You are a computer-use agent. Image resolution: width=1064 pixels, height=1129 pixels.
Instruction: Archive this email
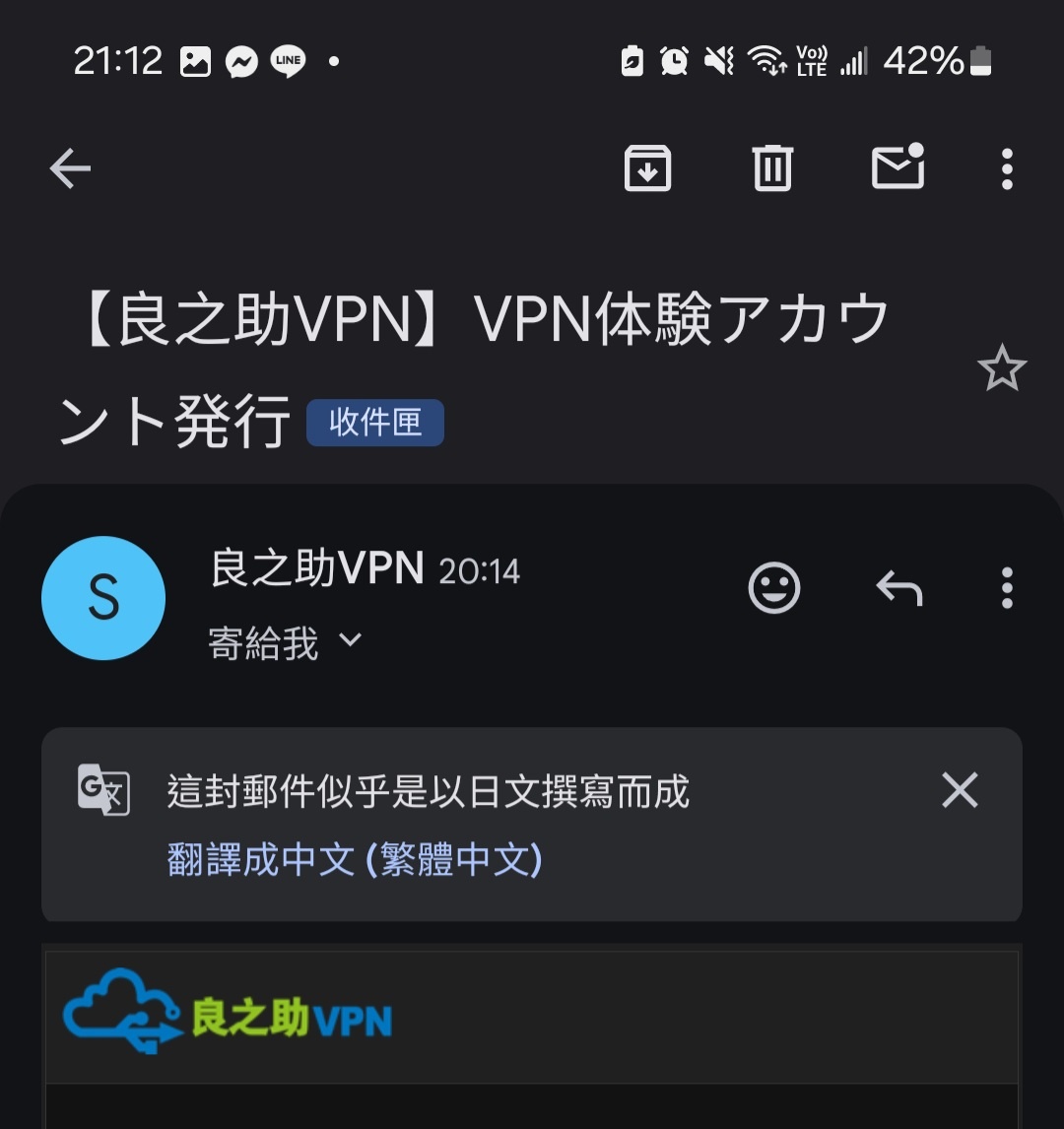pos(647,168)
